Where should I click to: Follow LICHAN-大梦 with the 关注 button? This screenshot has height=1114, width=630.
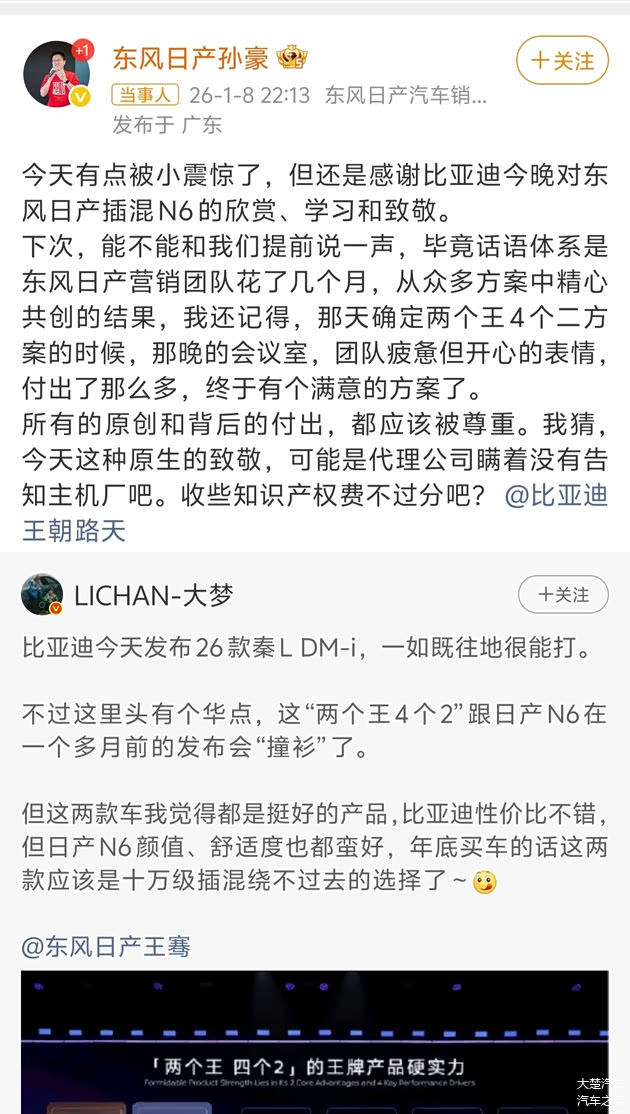click(x=563, y=595)
